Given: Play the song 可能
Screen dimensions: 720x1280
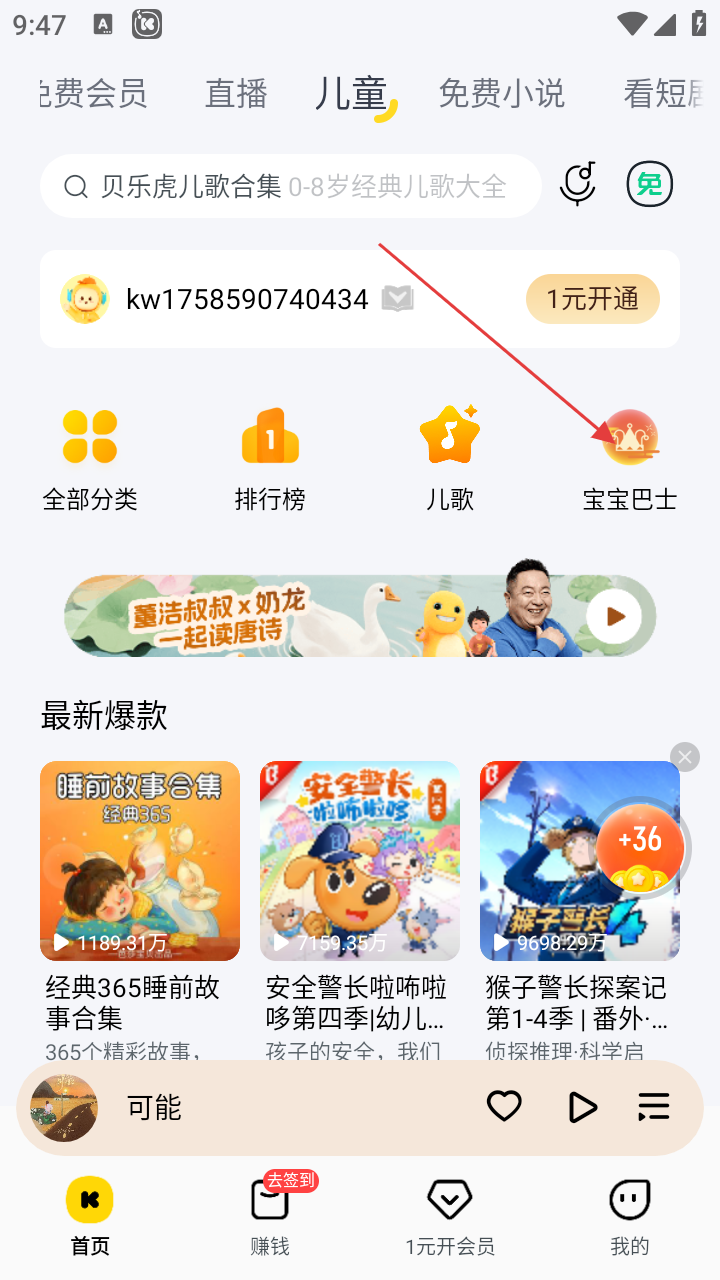Looking at the screenshot, I should 581,1106.
